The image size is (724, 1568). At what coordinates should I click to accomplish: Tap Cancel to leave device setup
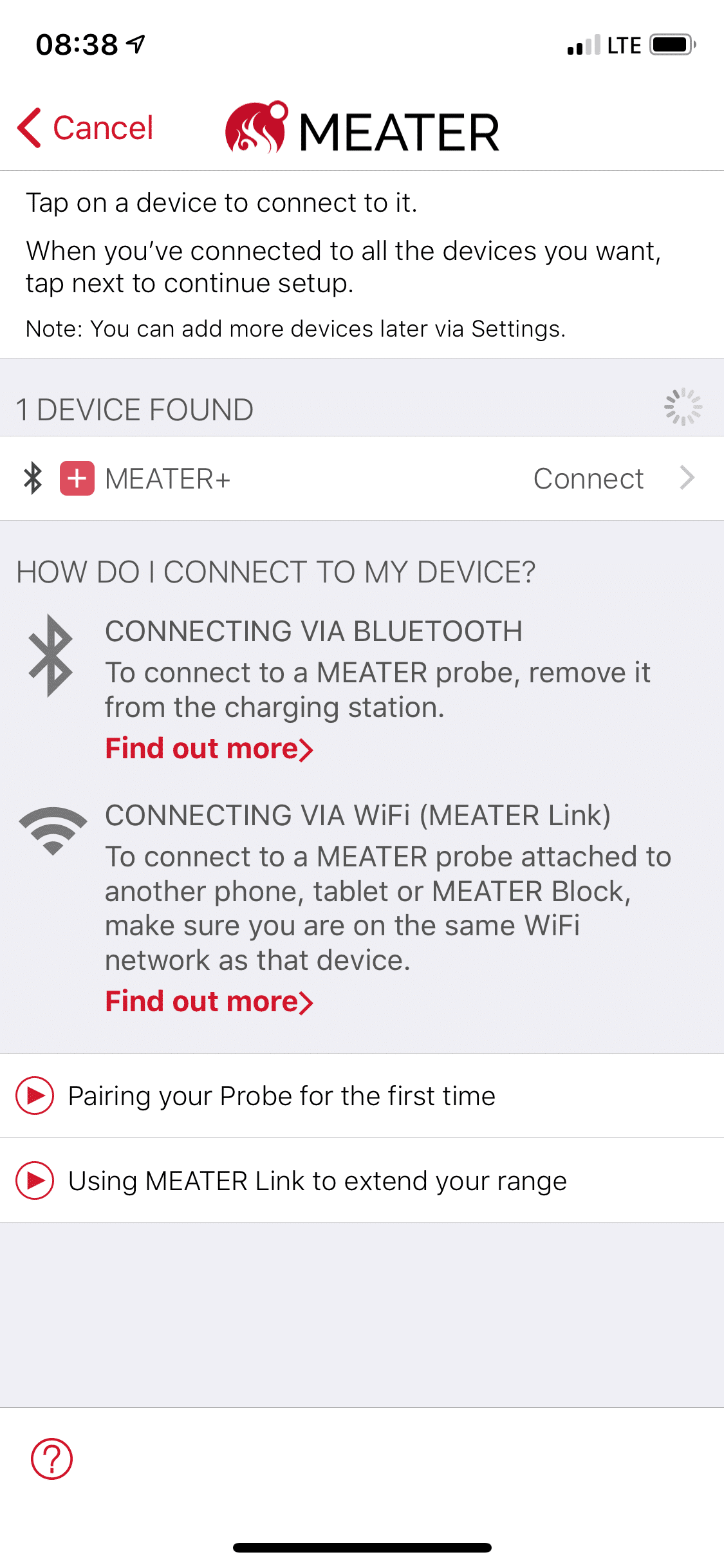tap(85, 128)
